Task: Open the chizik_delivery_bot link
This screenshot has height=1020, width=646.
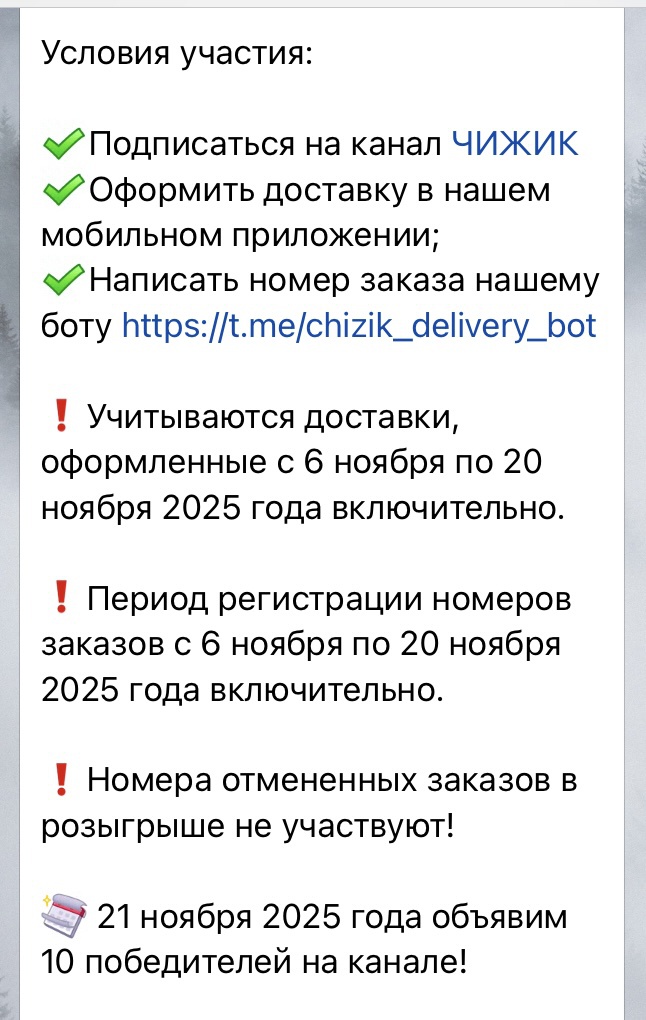Action: point(358,326)
